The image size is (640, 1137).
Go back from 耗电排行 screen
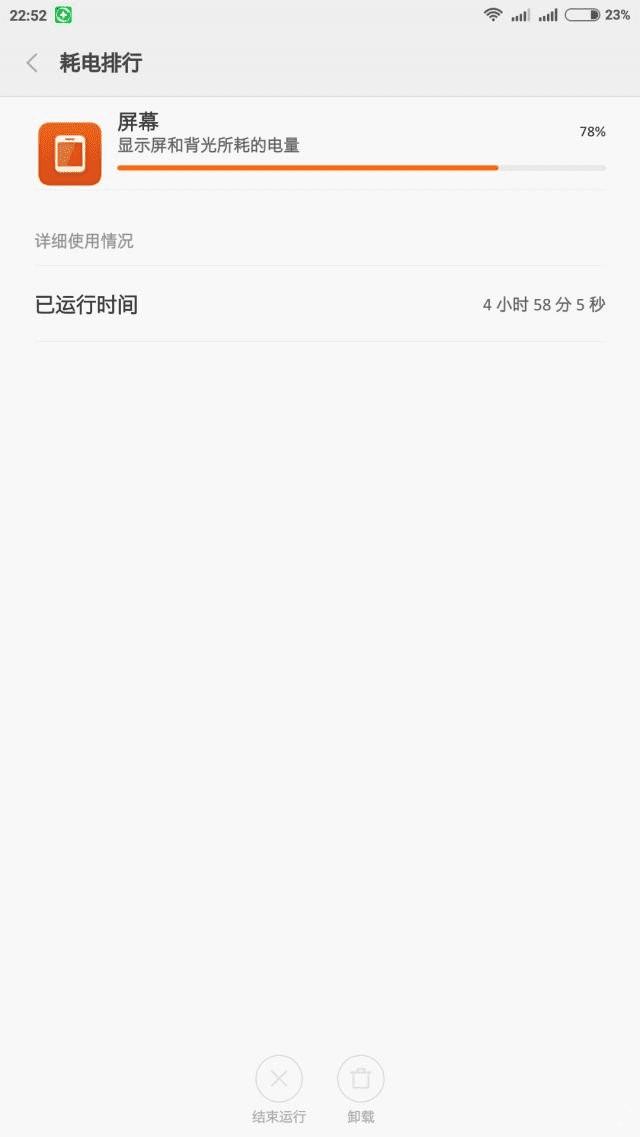[32, 63]
